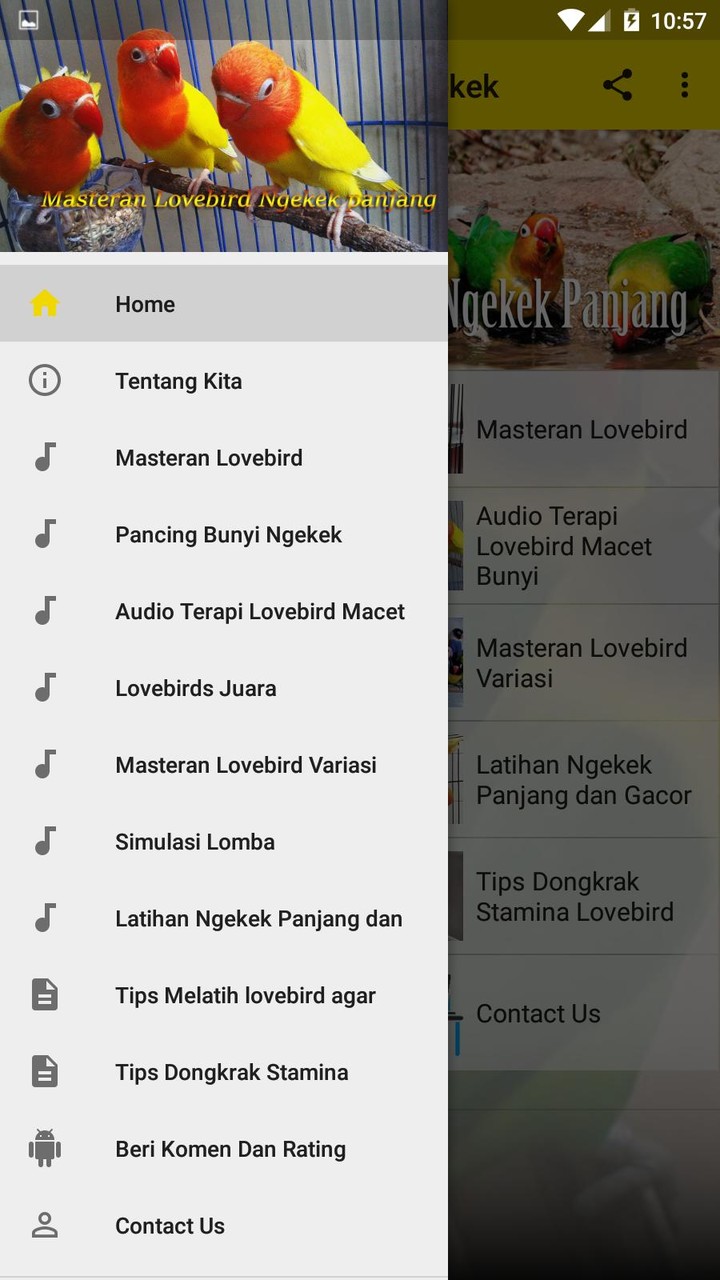Tap the share icon in the action bar

point(618,86)
